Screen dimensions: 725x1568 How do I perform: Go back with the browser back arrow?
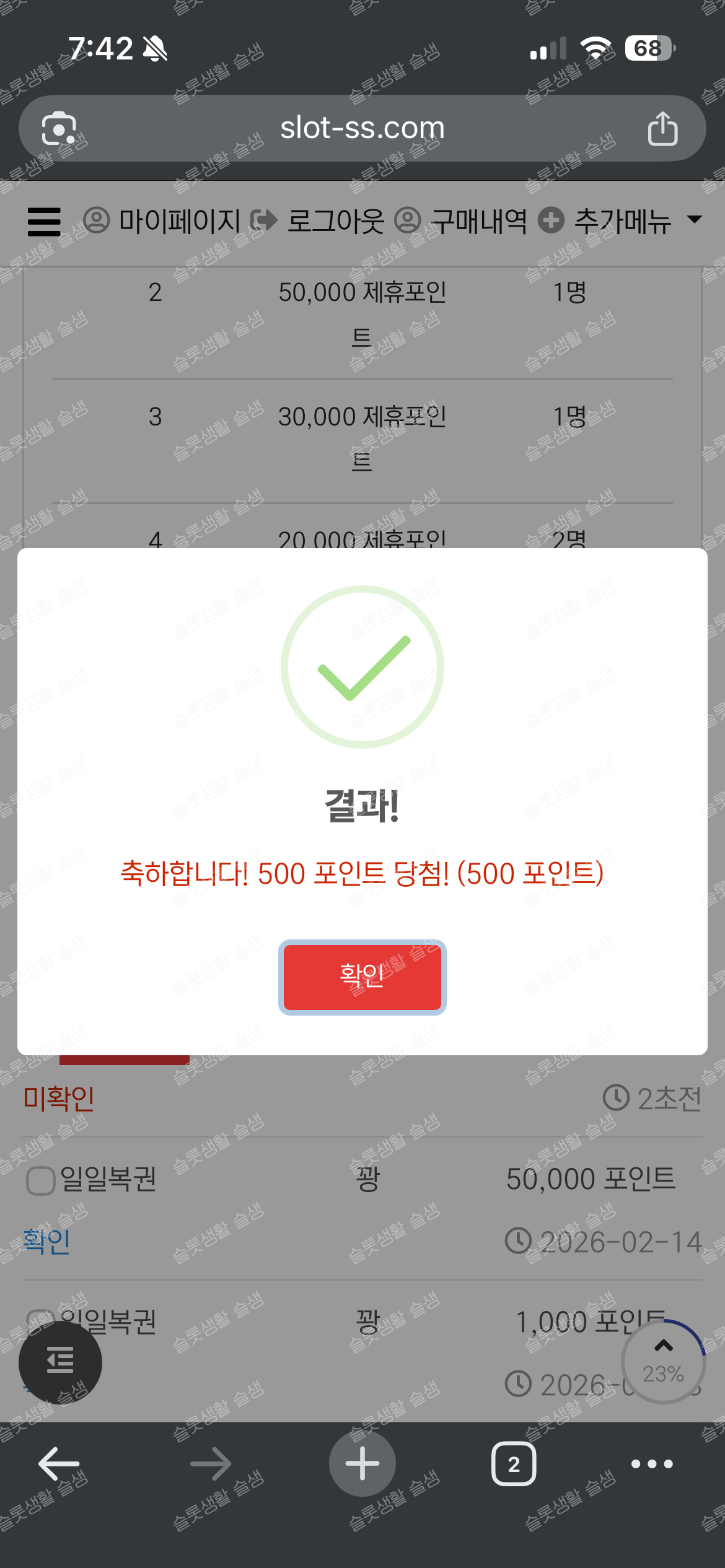(x=59, y=1464)
